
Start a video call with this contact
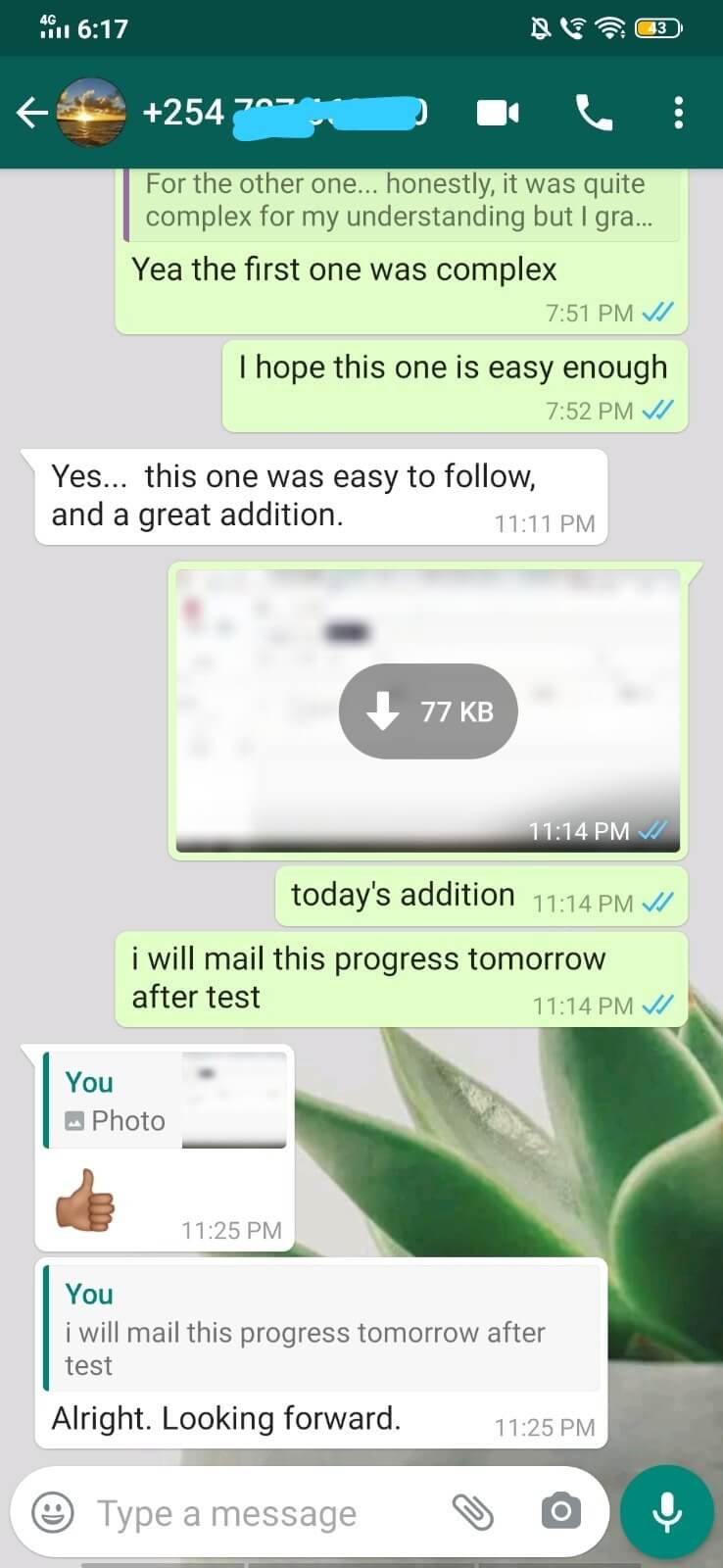pyautogui.click(x=498, y=114)
